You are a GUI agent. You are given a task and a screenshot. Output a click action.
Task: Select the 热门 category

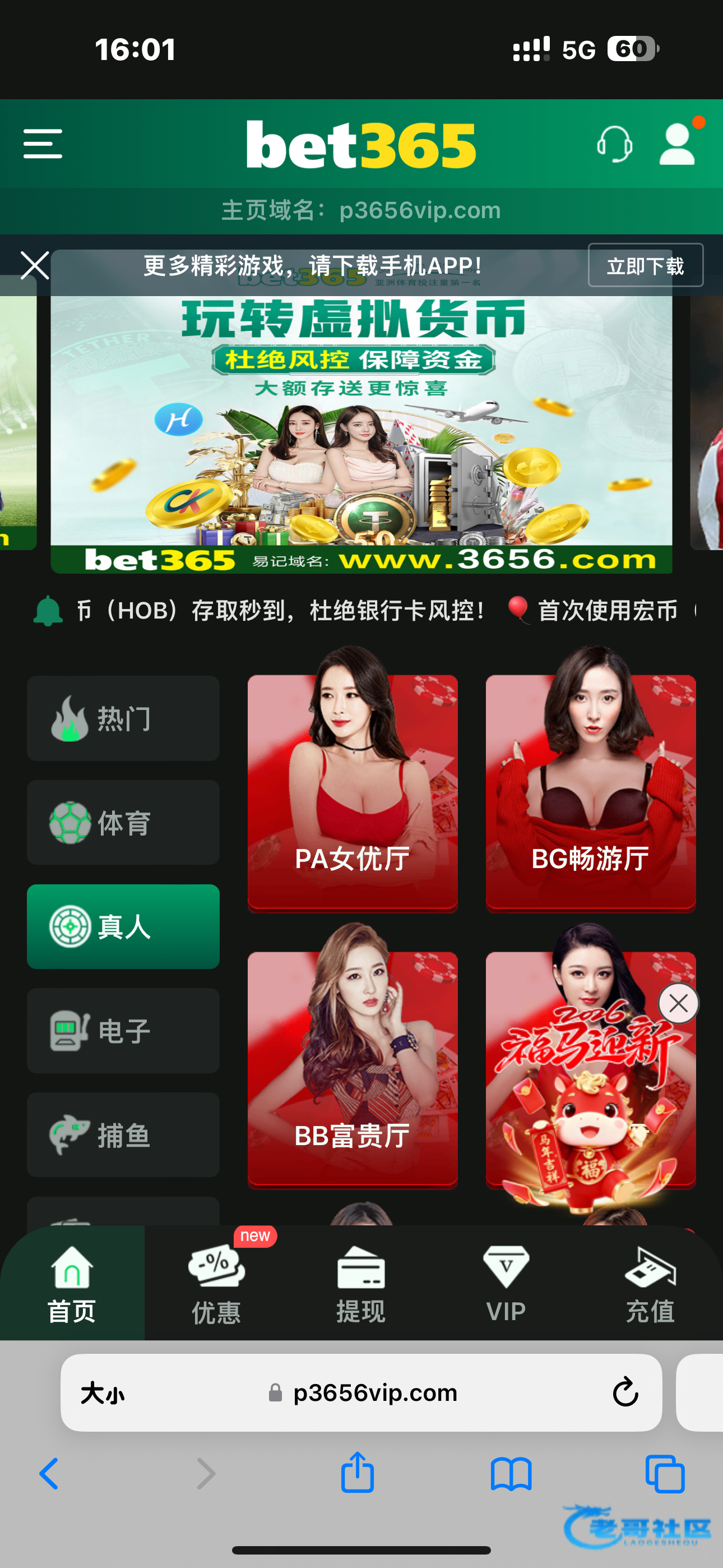click(123, 718)
